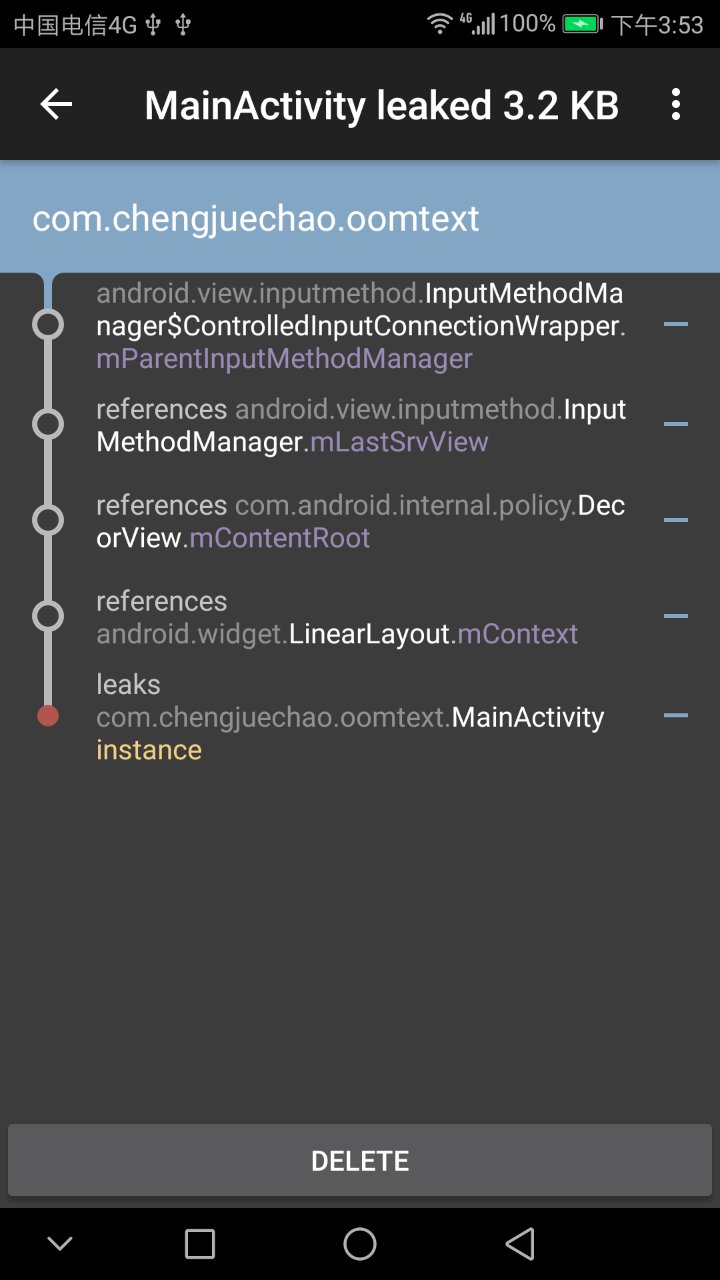Go back using the app bar arrow

[56, 104]
